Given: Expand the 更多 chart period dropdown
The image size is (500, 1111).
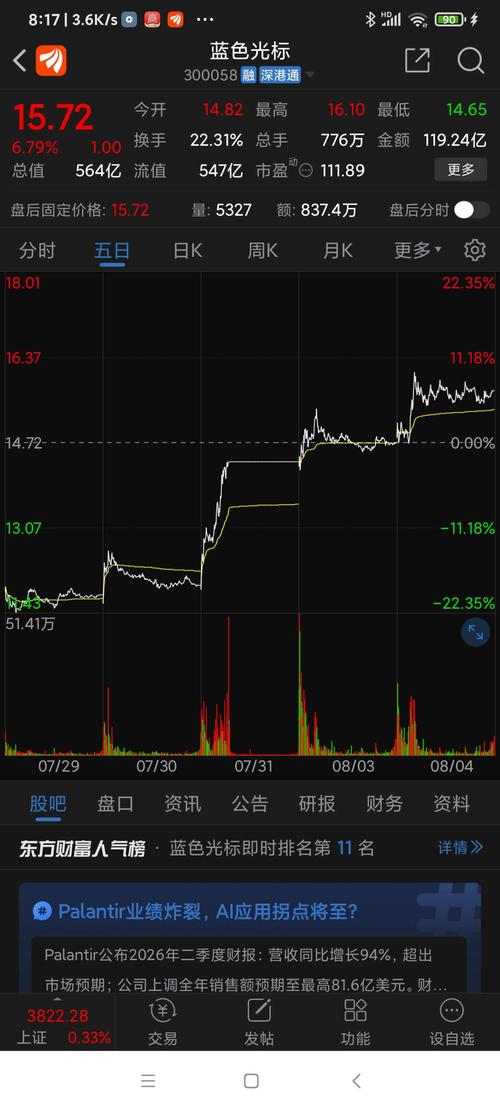Looking at the screenshot, I should tap(418, 250).
